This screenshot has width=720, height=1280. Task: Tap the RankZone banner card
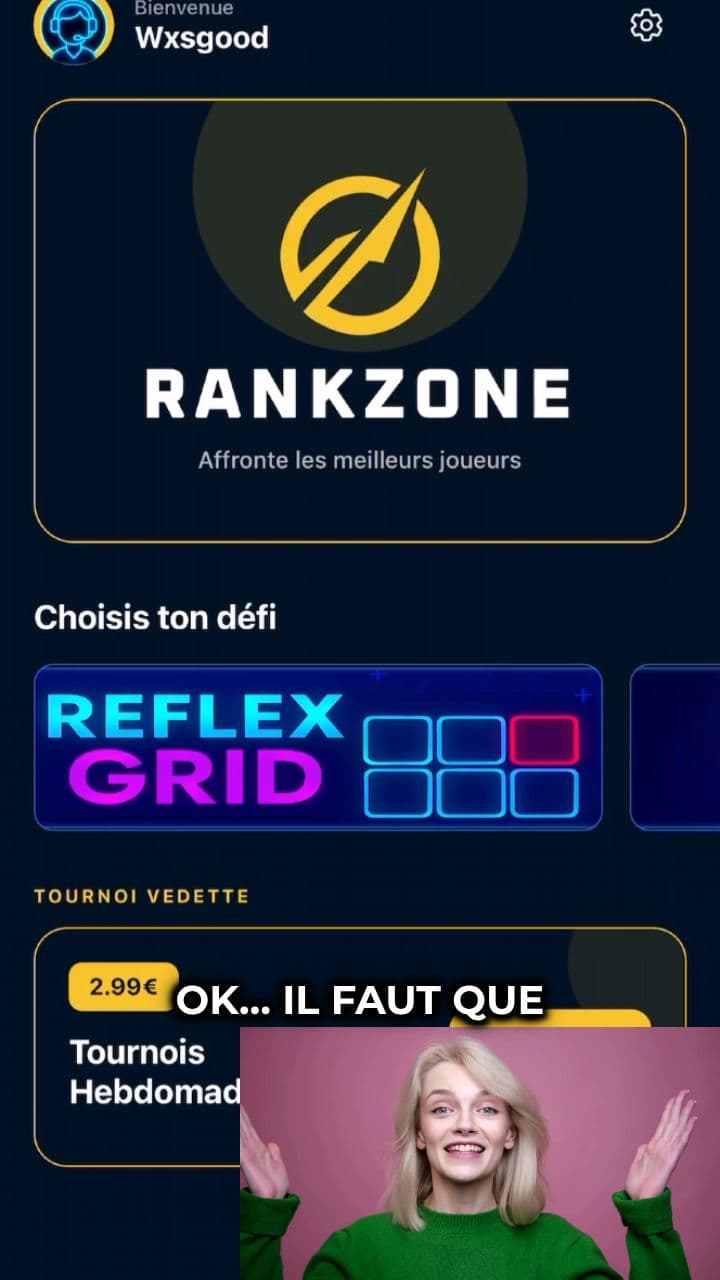pos(362,320)
